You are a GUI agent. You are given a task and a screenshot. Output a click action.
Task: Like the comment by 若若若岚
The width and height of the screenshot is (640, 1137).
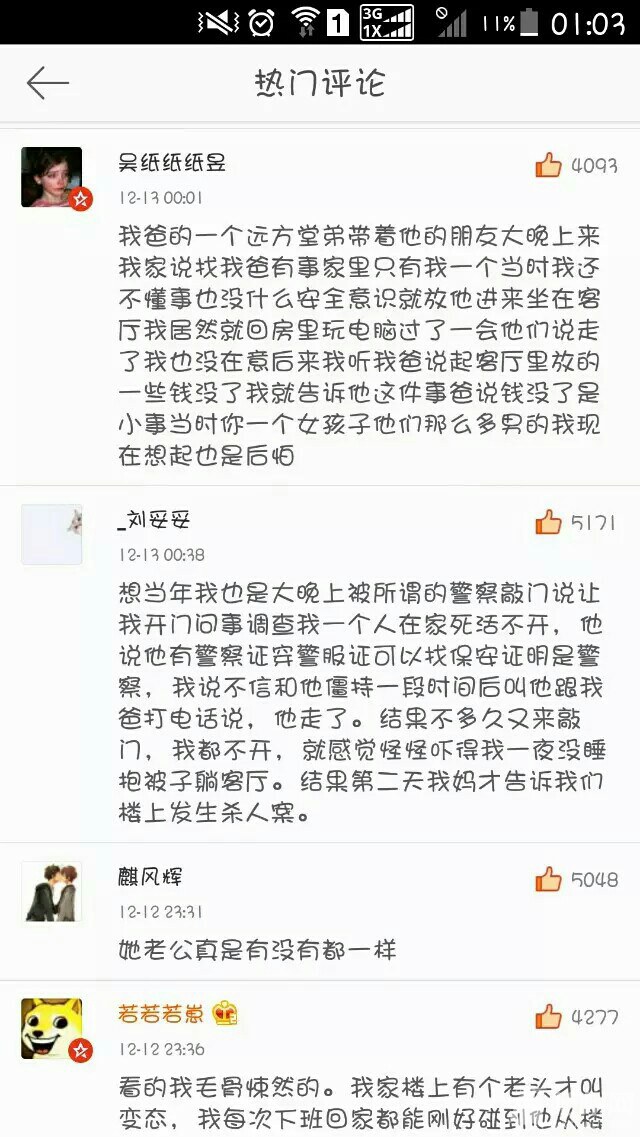pyautogui.click(x=548, y=1017)
